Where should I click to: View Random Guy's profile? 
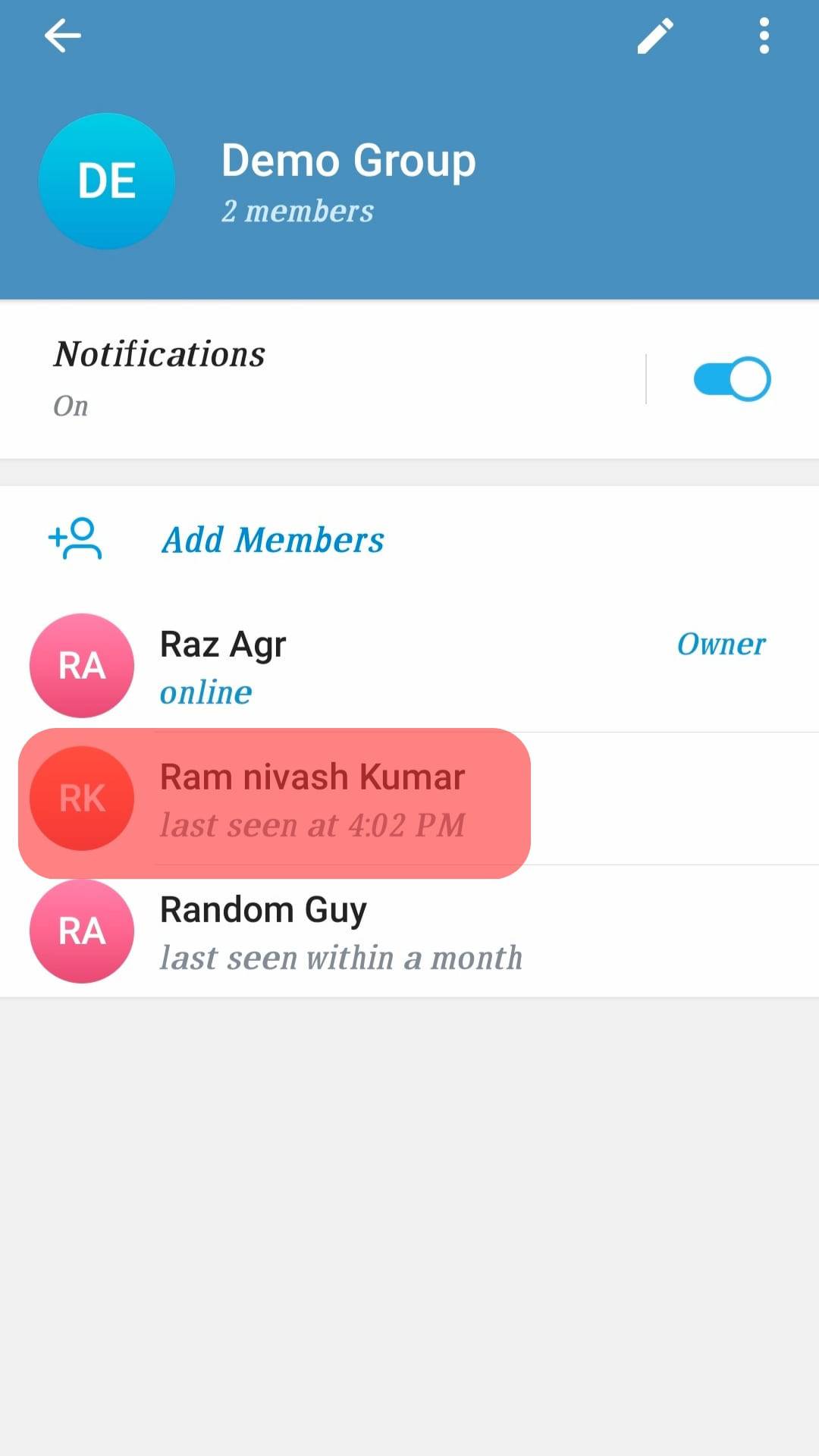pos(340,932)
